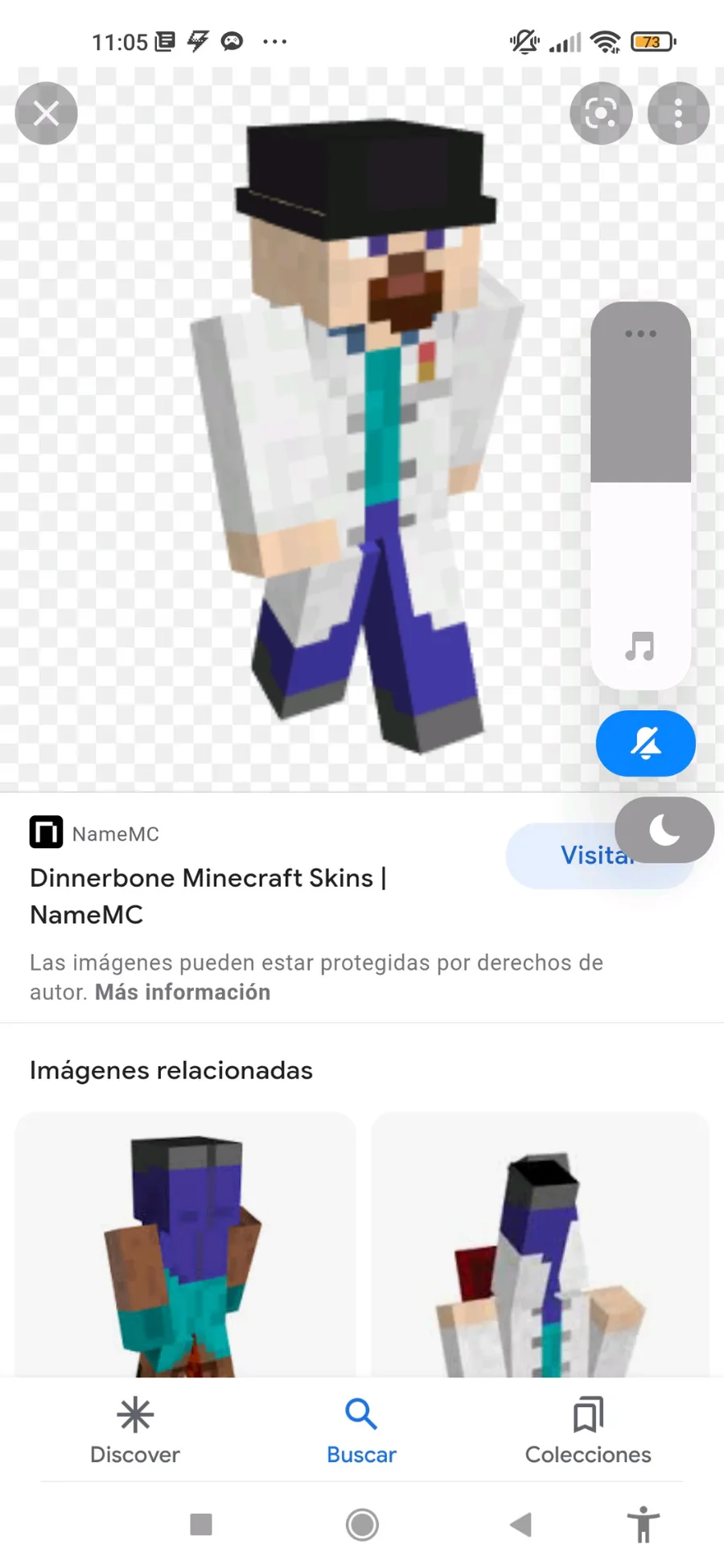Close the image viewer
Screen dimensions: 724x1568
(46, 113)
